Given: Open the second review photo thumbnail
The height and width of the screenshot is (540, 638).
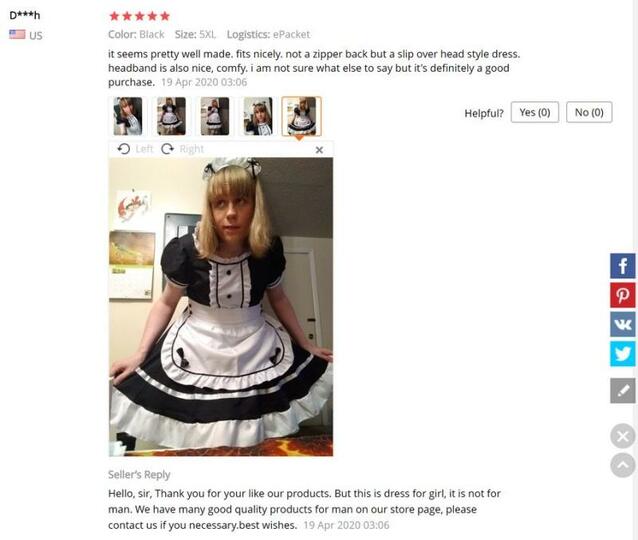Looking at the screenshot, I should tap(171, 116).
